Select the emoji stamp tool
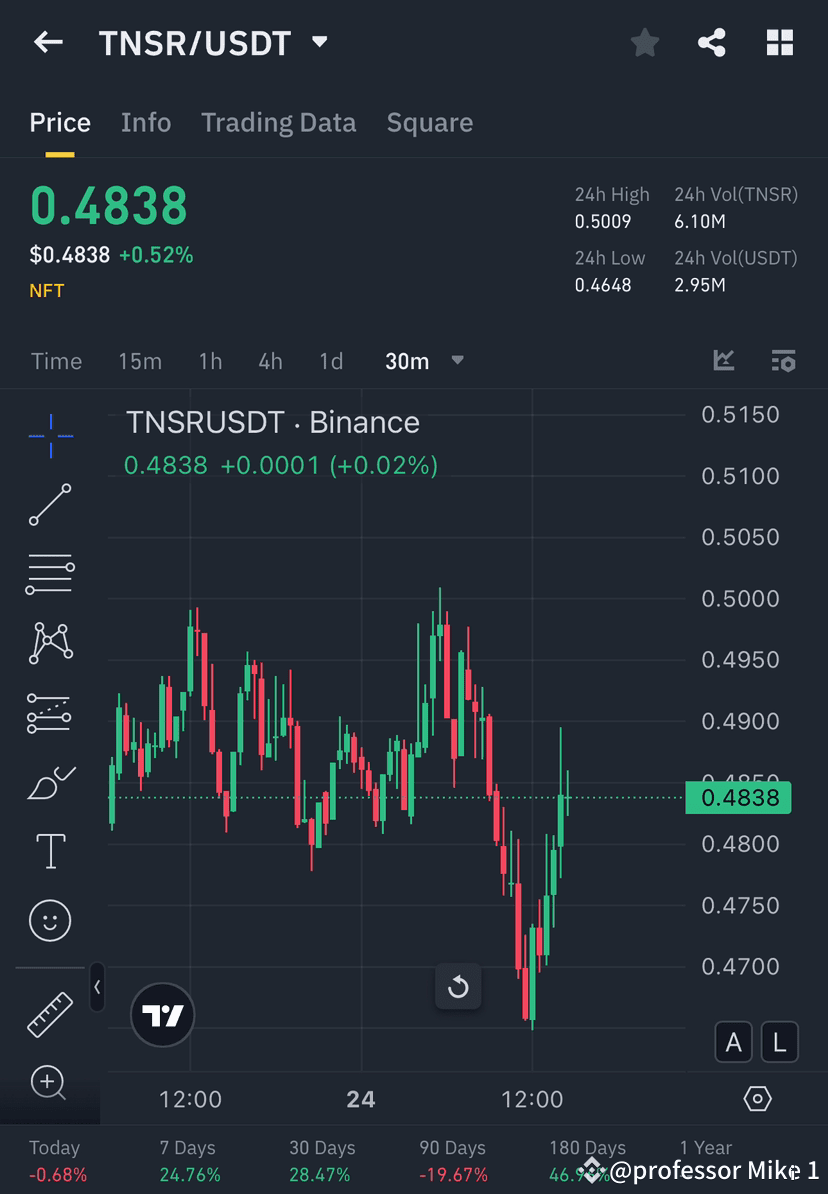This screenshot has height=1194, width=828. click(50, 920)
